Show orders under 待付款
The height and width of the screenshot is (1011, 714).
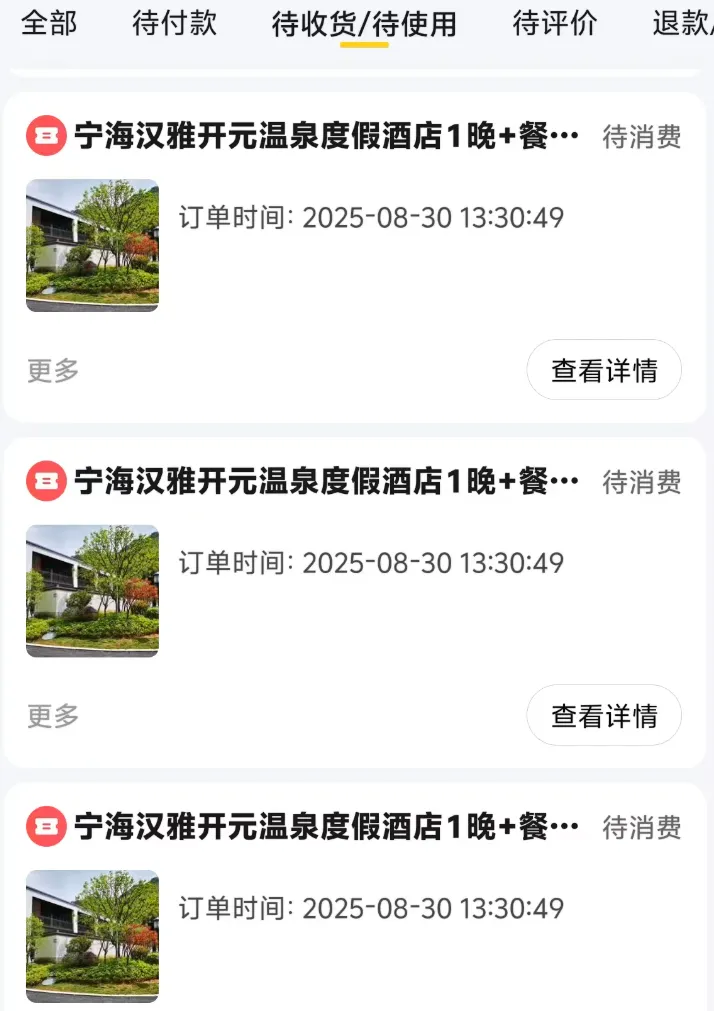tap(174, 24)
